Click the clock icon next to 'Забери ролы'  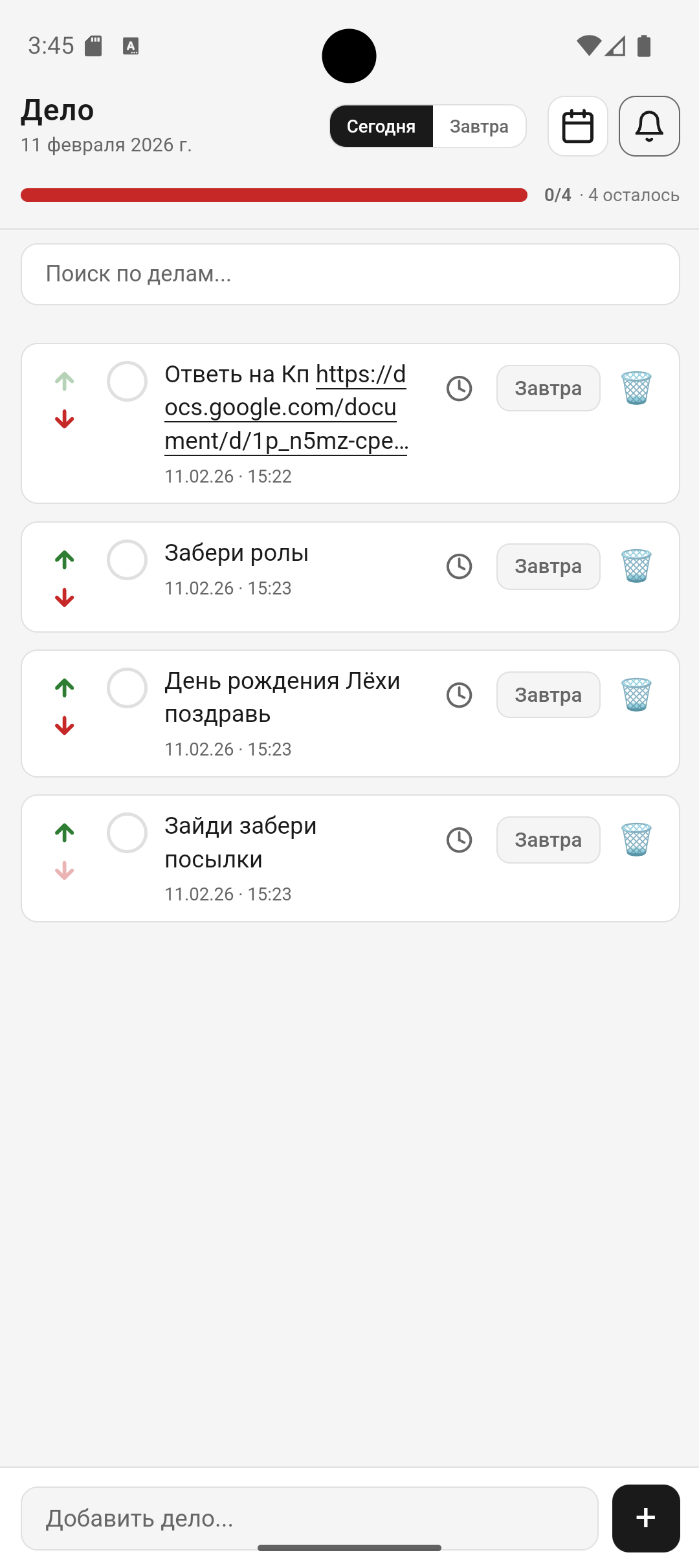460,566
